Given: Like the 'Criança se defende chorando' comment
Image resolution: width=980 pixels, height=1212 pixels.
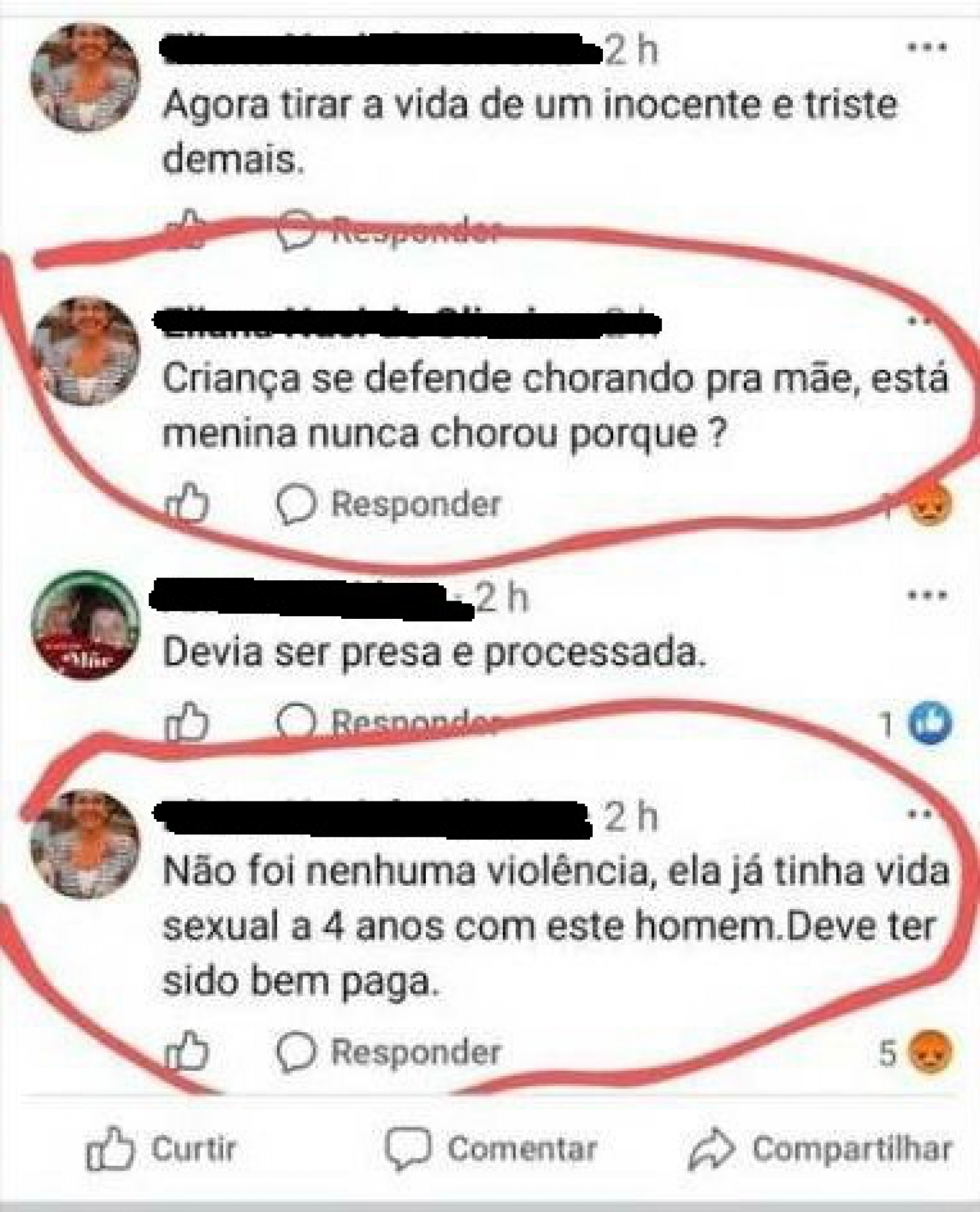Looking at the screenshot, I should [187, 505].
